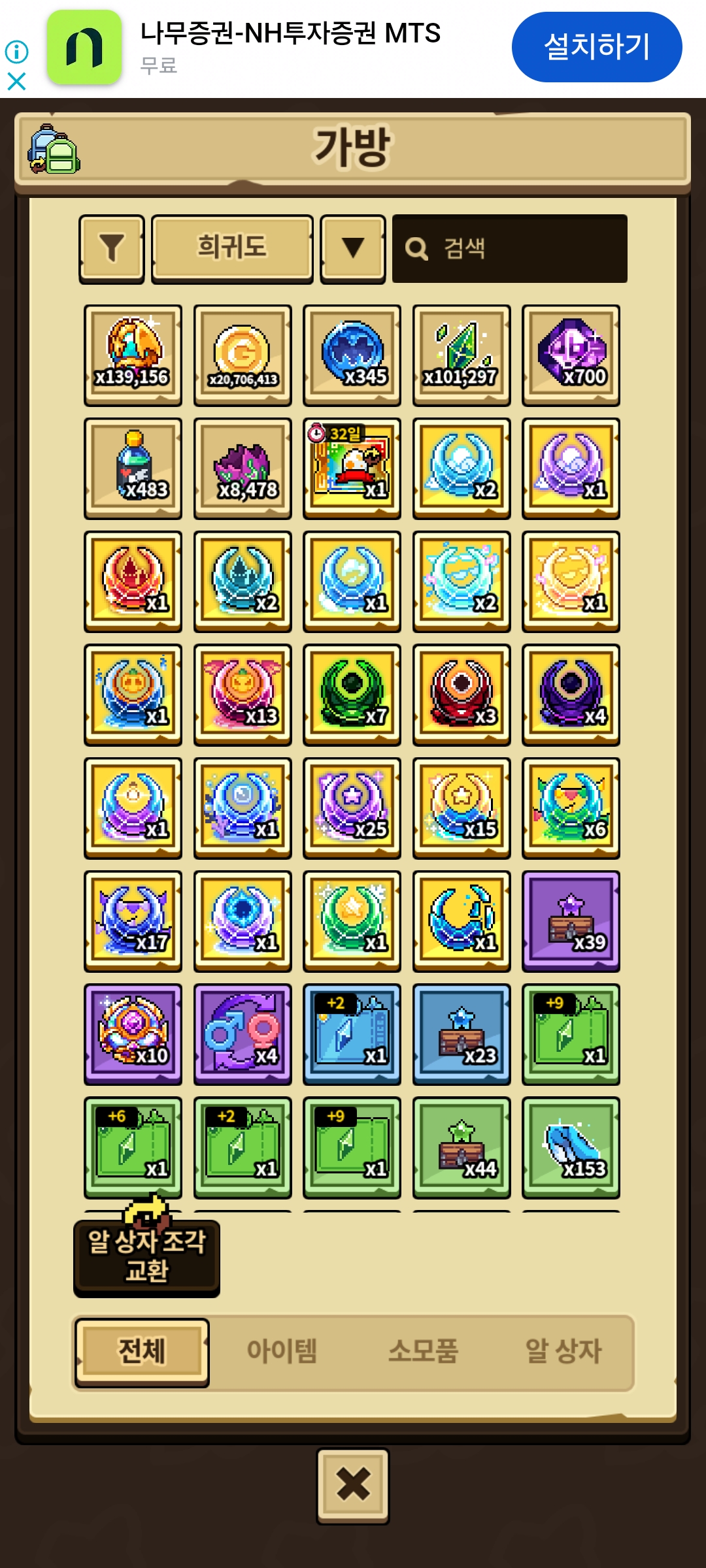Select the blue star chest x23

(x=462, y=1034)
